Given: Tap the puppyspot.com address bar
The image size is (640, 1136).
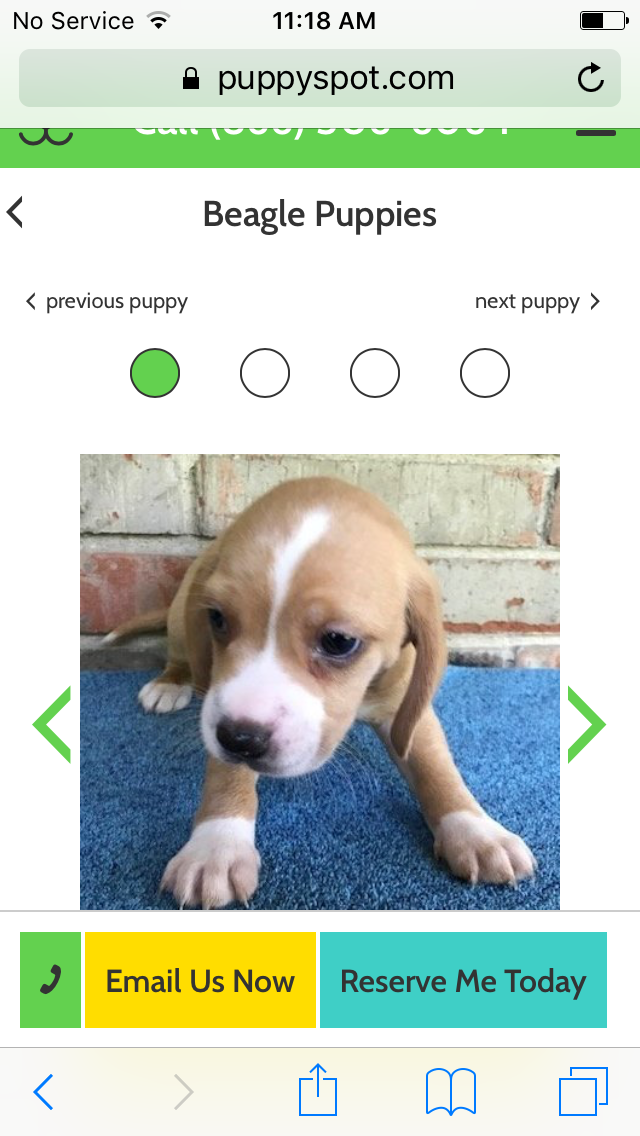Looking at the screenshot, I should point(320,78).
